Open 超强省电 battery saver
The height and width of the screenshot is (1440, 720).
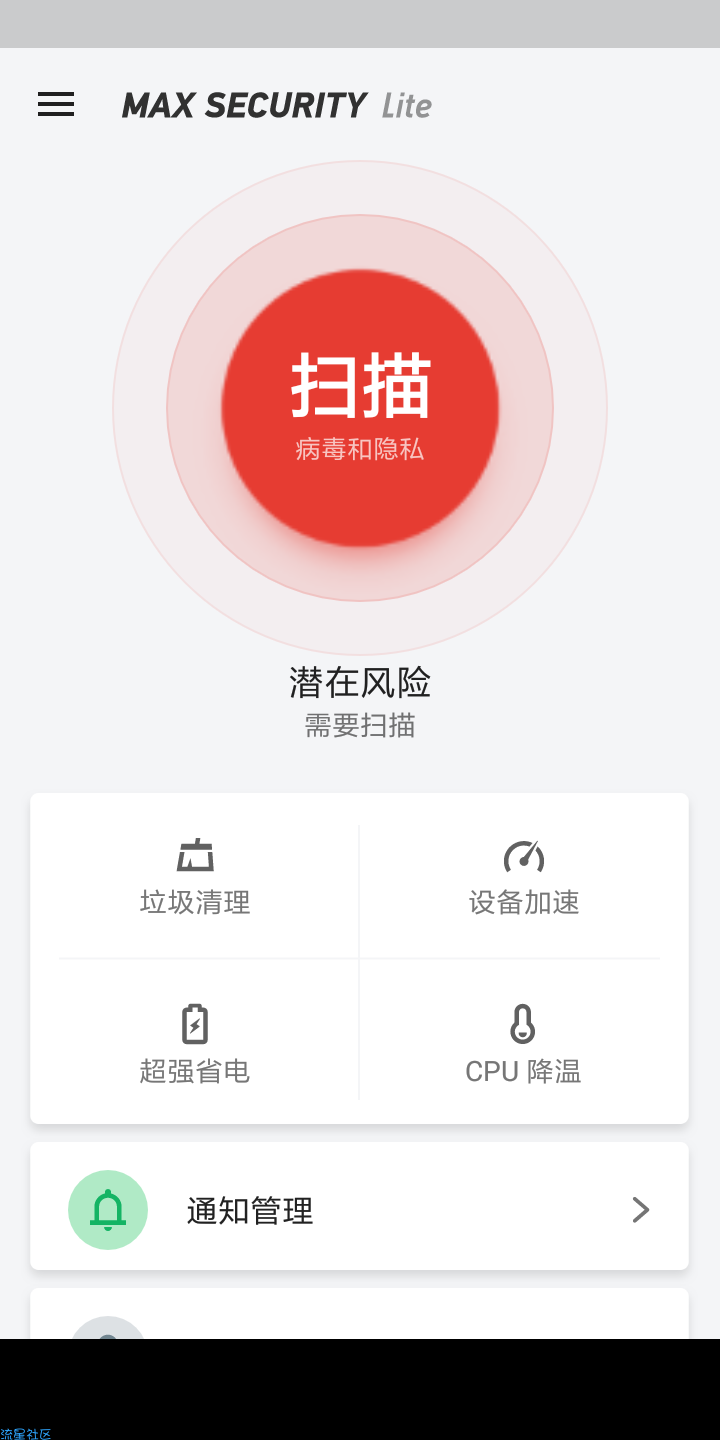click(x=195, y=1045)
